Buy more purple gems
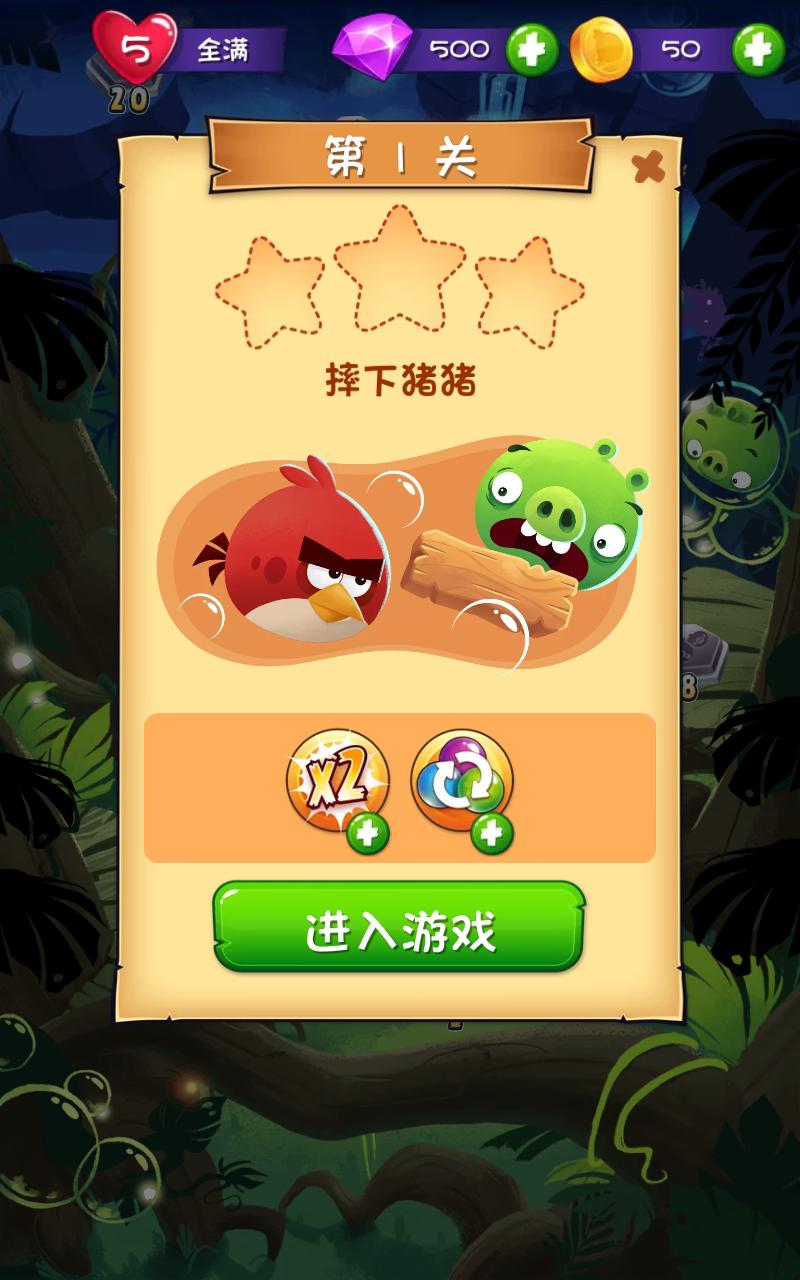 pos(531,49)
